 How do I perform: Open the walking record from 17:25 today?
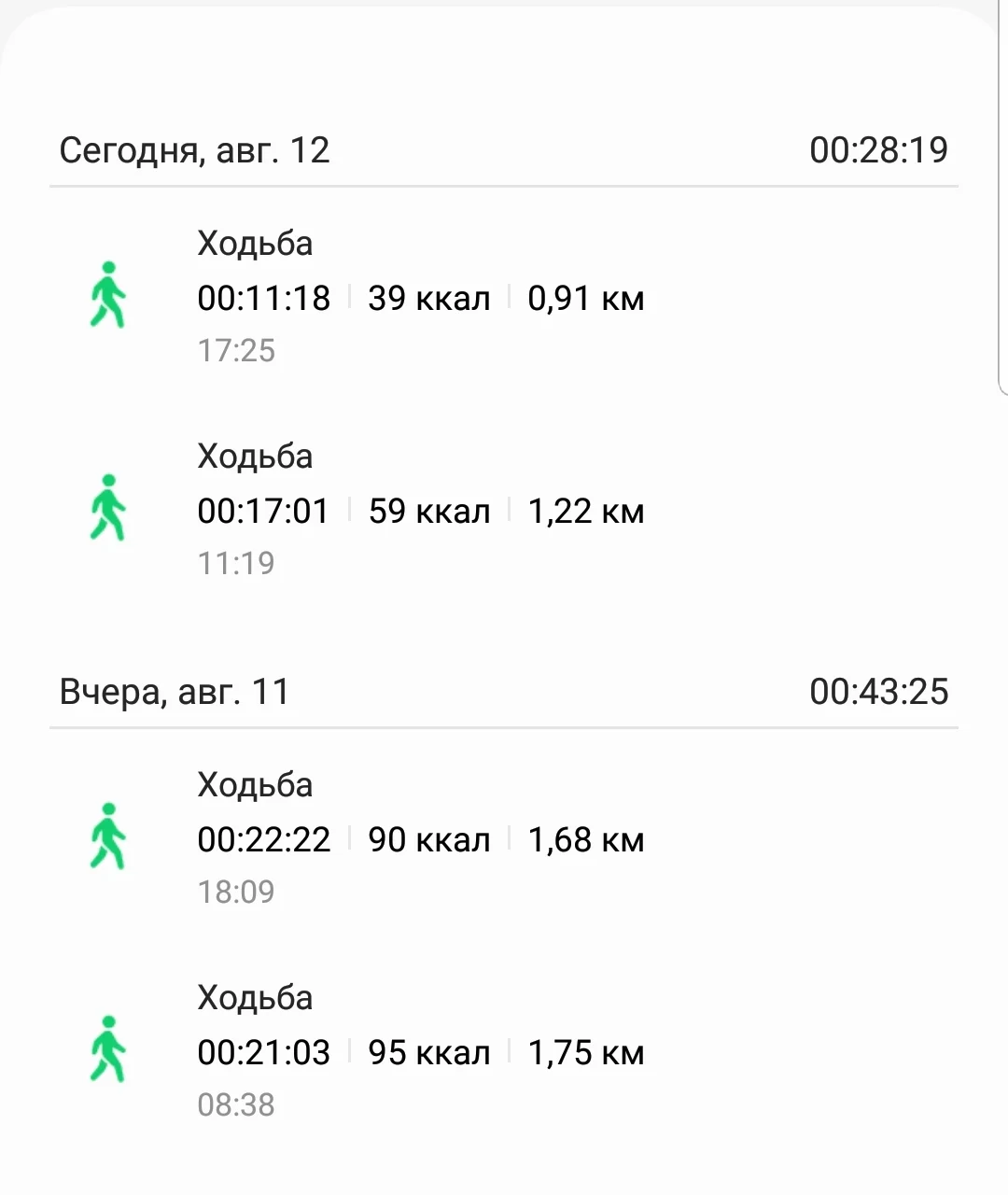(420, 297)
